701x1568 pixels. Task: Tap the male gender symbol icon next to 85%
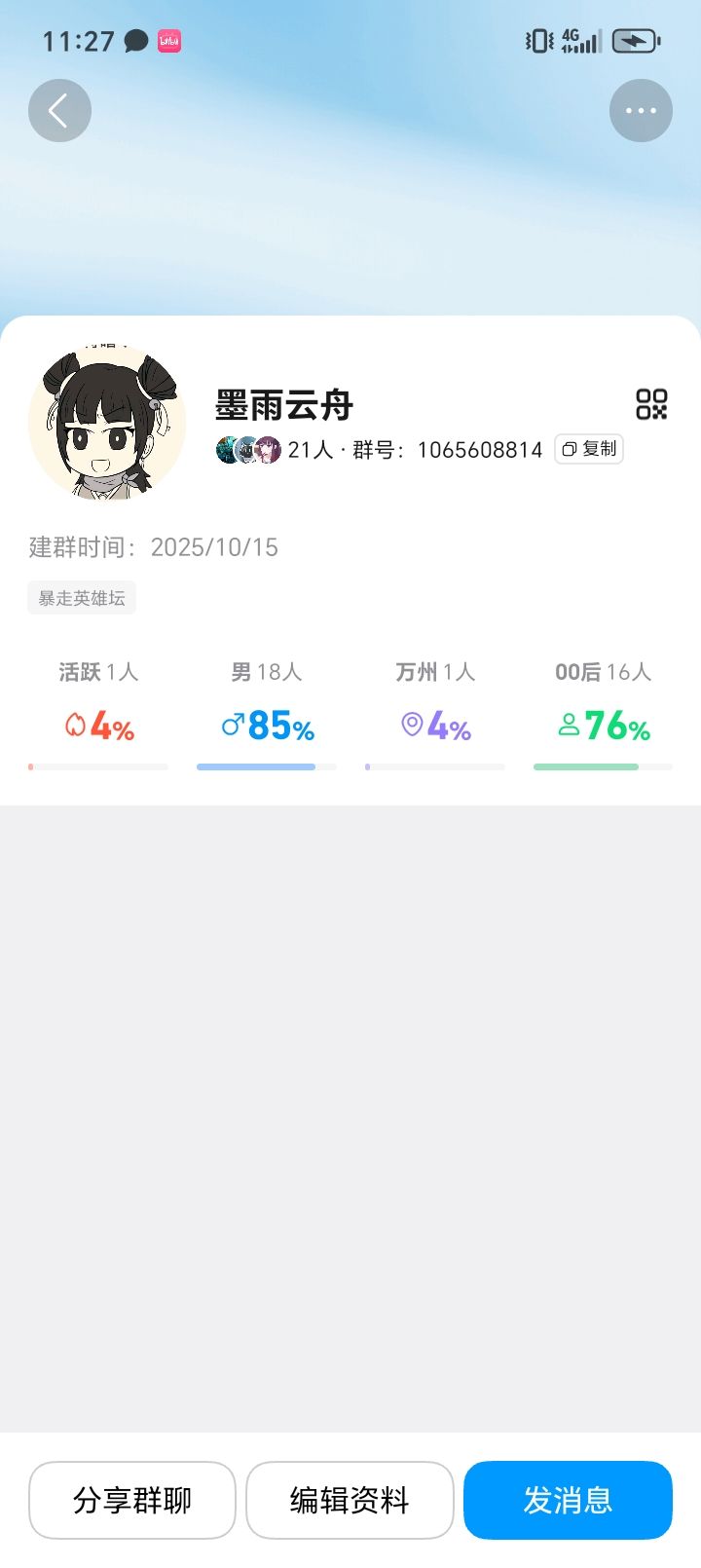pyautogui.click(x=232, y=725)
